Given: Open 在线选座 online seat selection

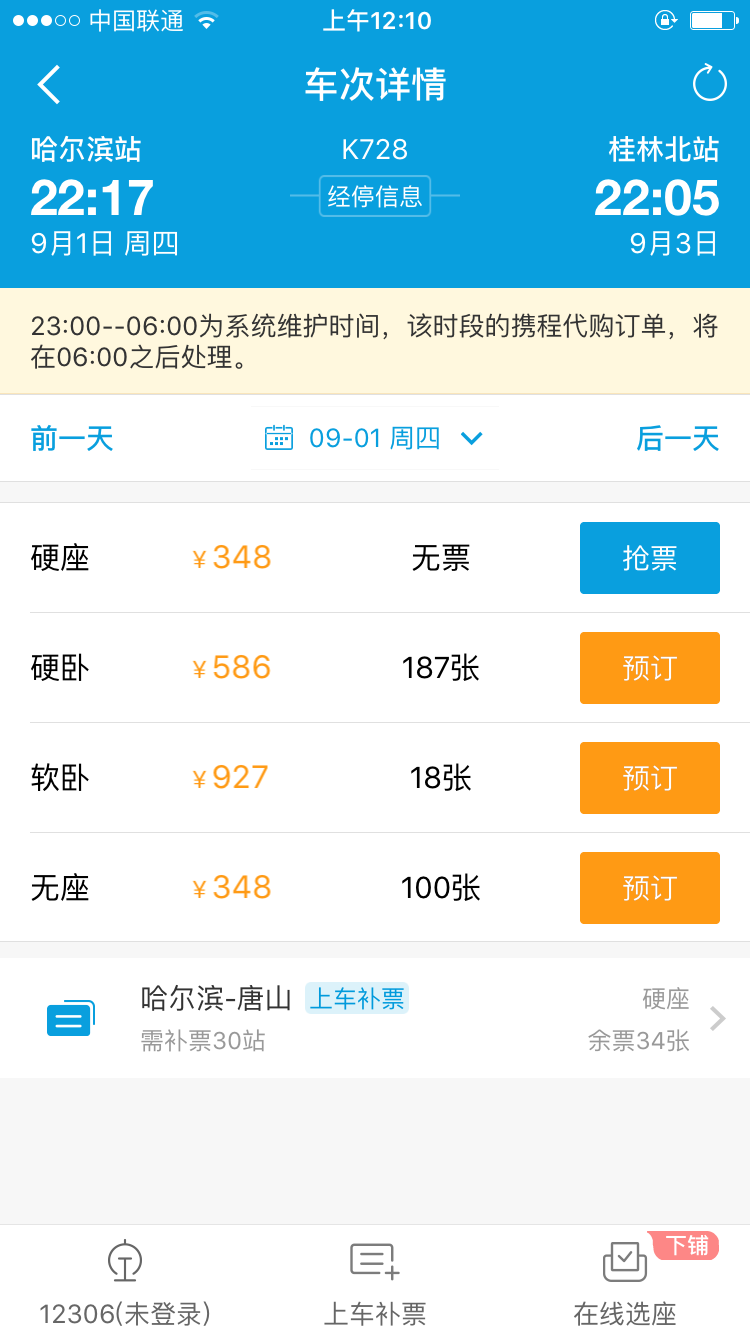Looking at the screenshot, I should [x=625, y=1282].
